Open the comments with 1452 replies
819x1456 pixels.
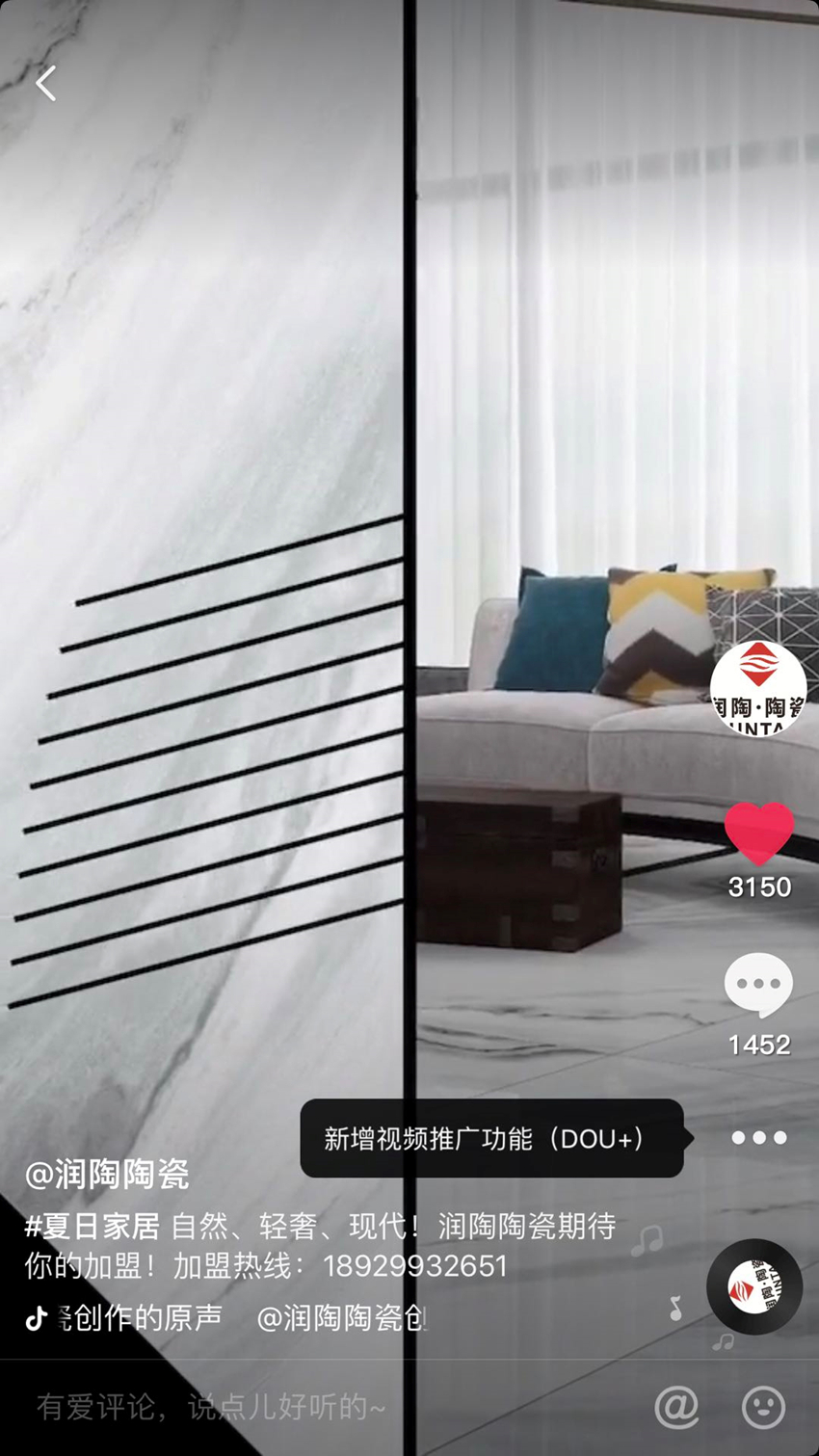(x=758, y=985)
